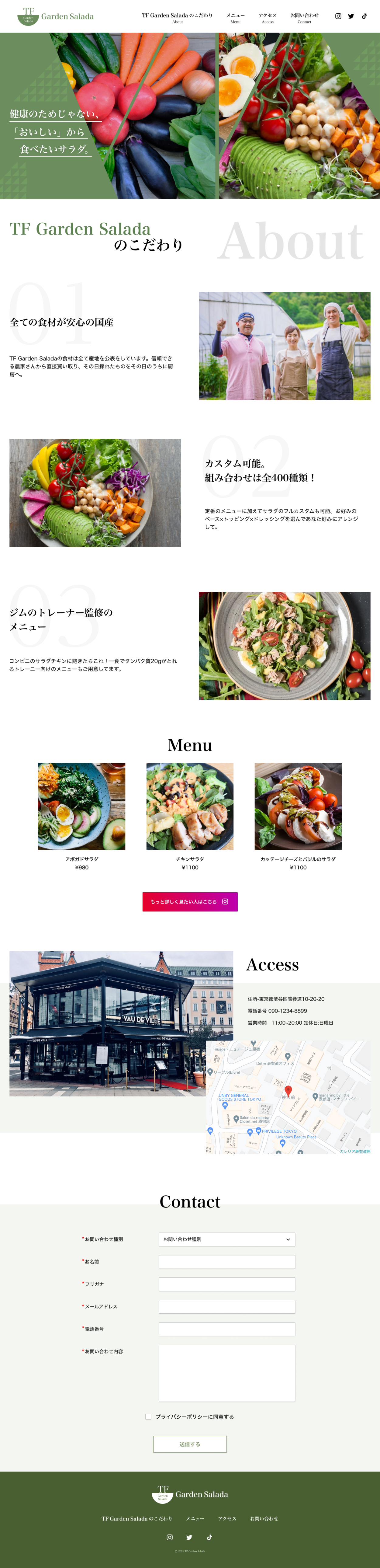Go to お問い合わせ Contact in header
This screenshot has width=380, height=1568.
tap(304, 18)
